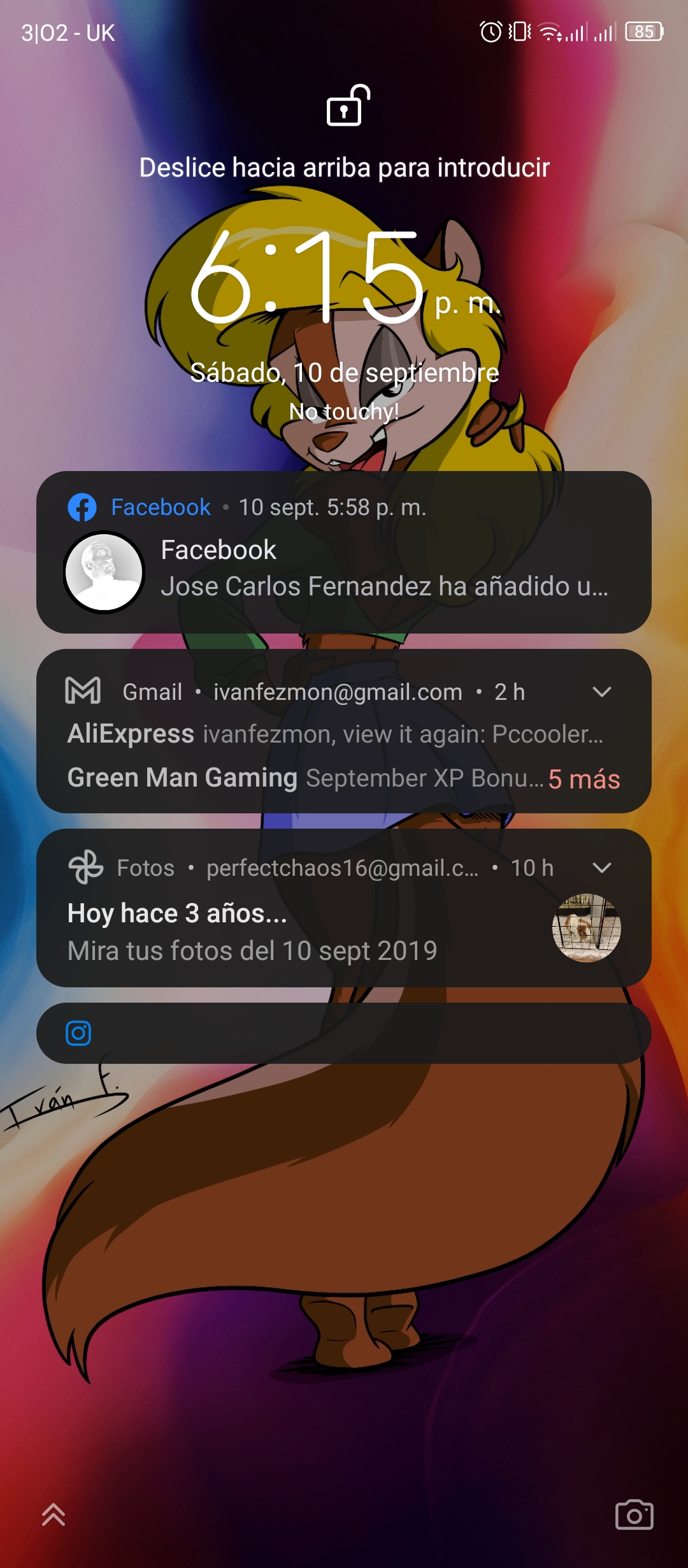Tap the double up arrow shortcut icon
The height and width of the screenshot is (1568, 688).
(54, 1514)
